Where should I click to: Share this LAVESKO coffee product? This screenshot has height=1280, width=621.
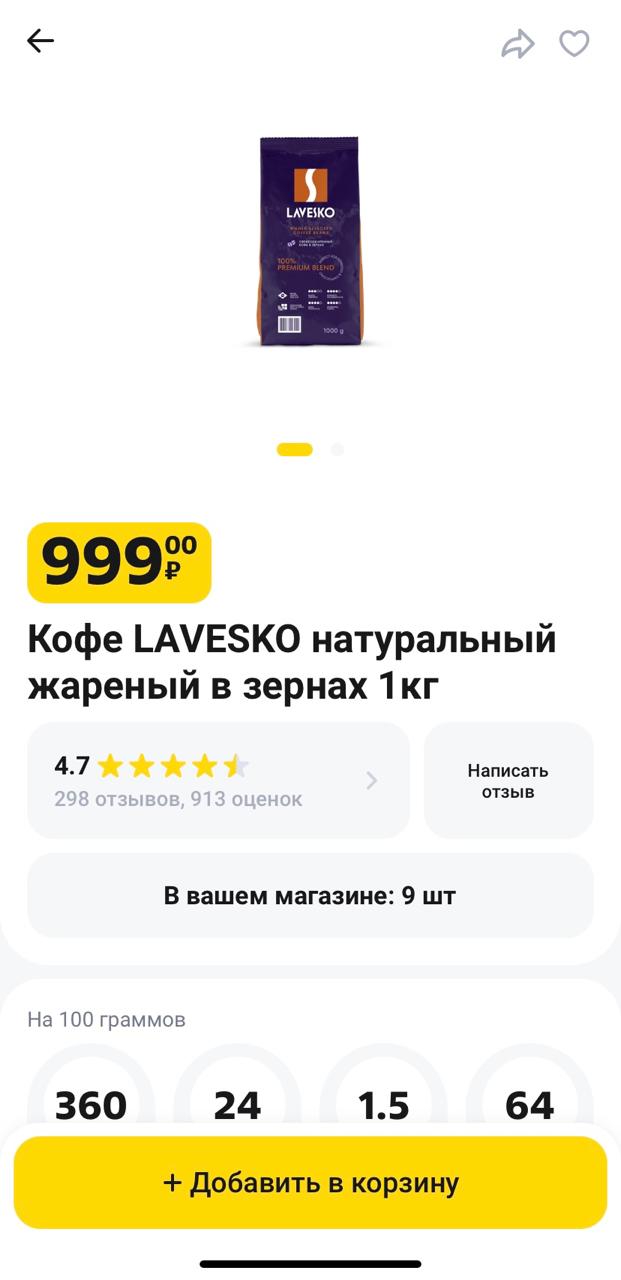[518, 43]
